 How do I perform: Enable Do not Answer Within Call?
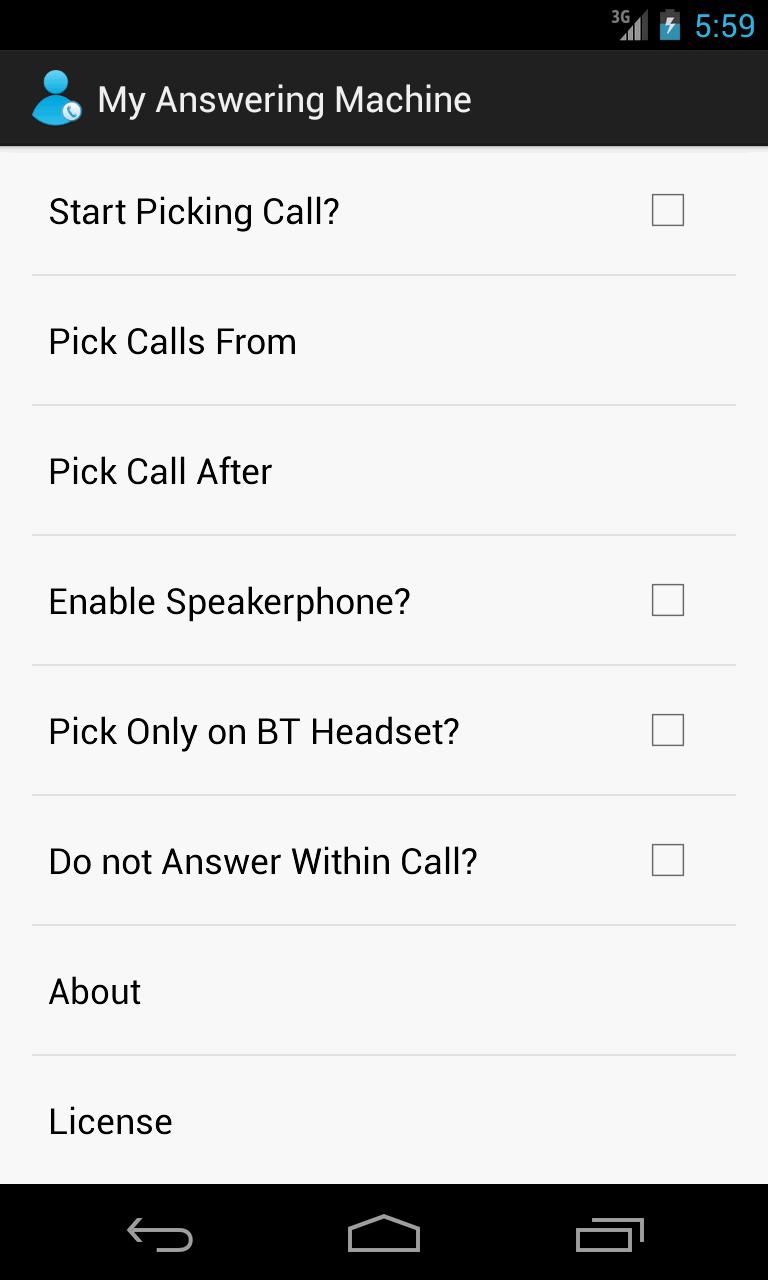[667, 860]
